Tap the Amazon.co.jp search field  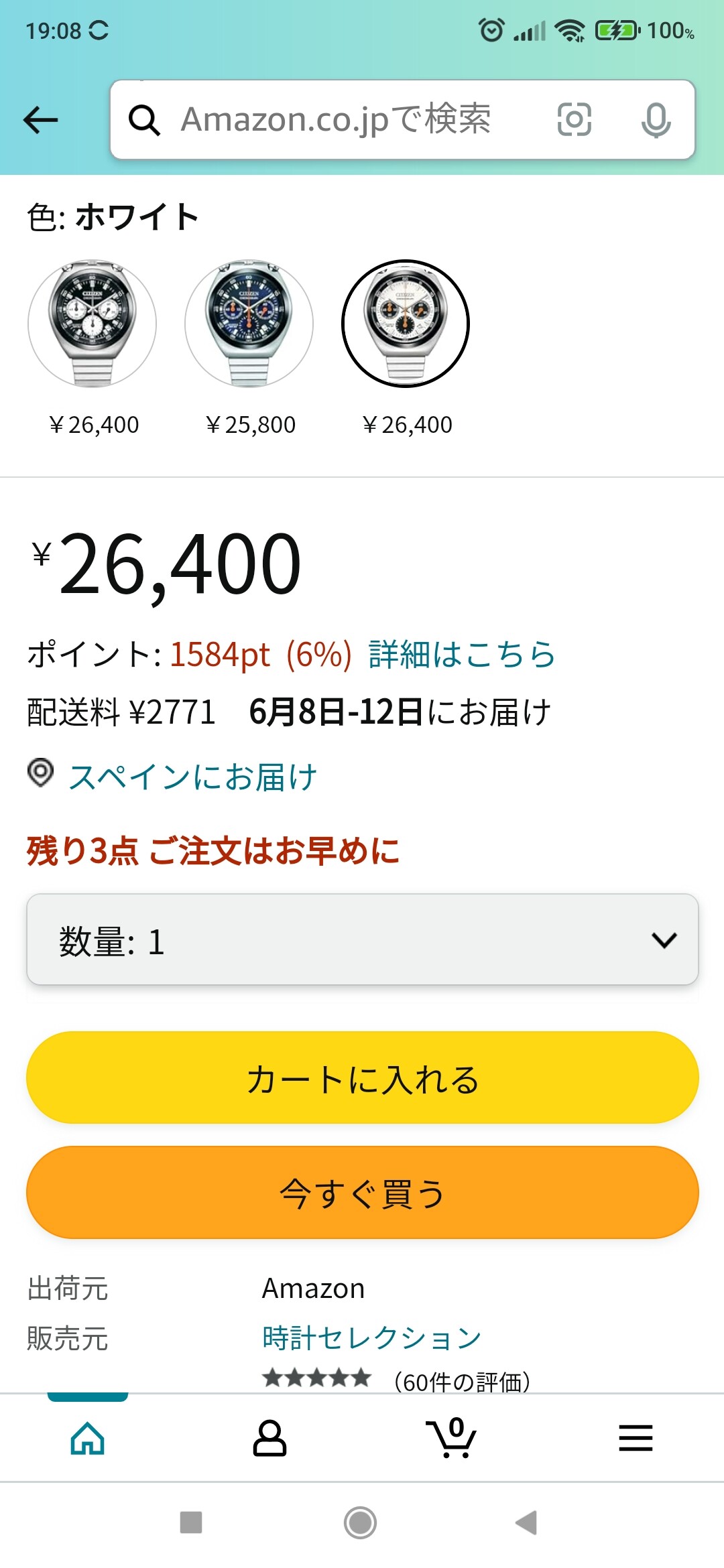(335, 120)
